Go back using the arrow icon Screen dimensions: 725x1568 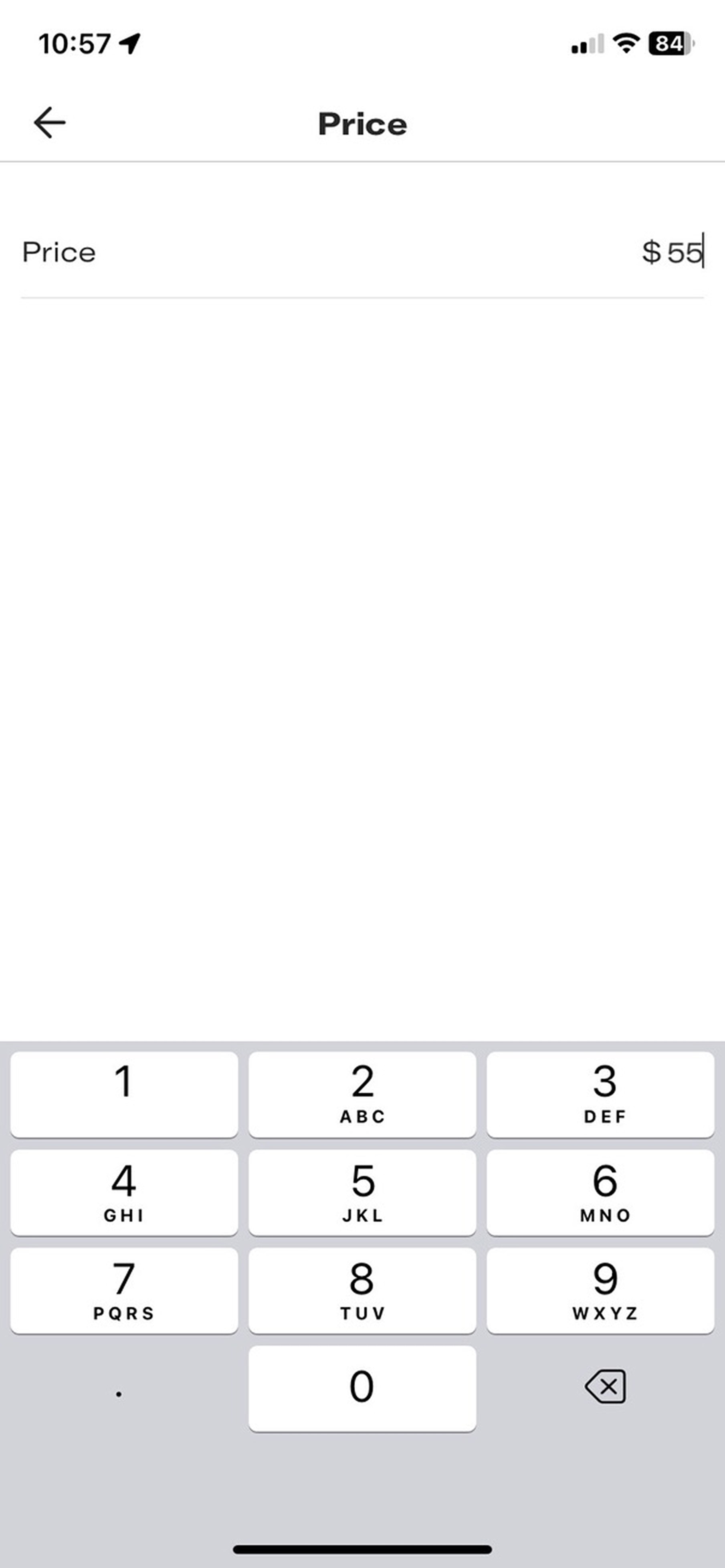(49, 123)
